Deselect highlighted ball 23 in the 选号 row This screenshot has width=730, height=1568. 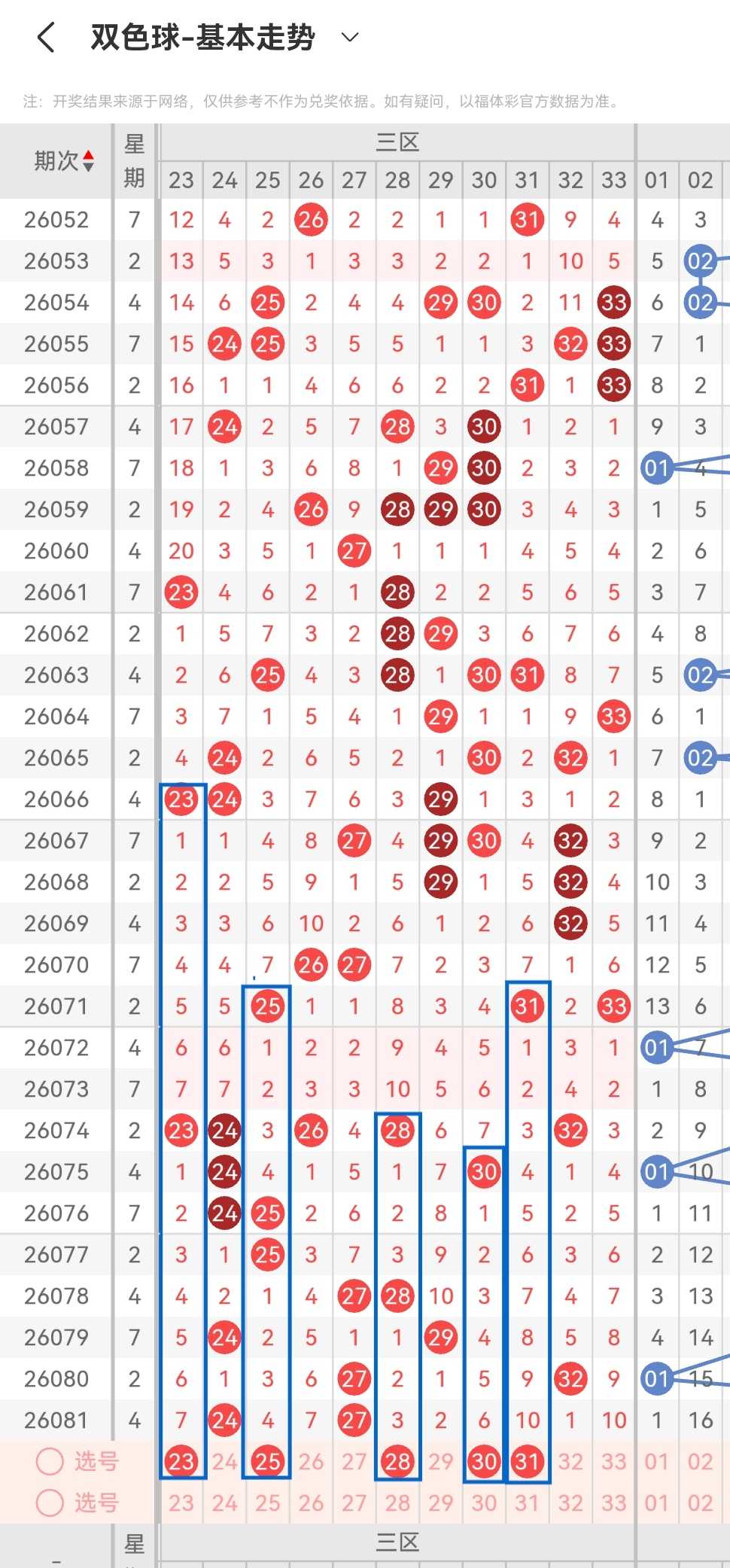pyautogui.click(x=181, y=1461)
